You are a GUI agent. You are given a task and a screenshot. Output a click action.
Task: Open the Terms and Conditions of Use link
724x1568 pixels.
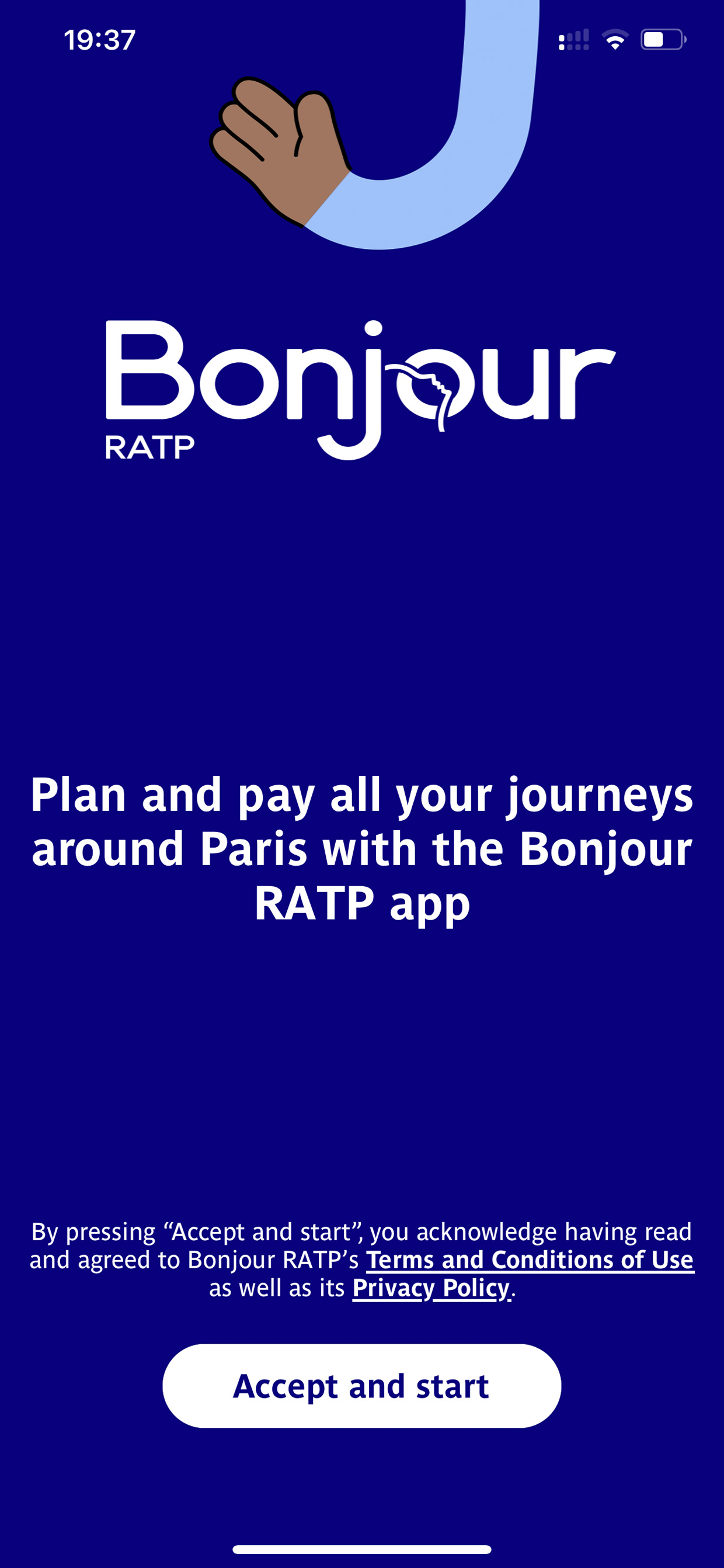[530, 1260]
